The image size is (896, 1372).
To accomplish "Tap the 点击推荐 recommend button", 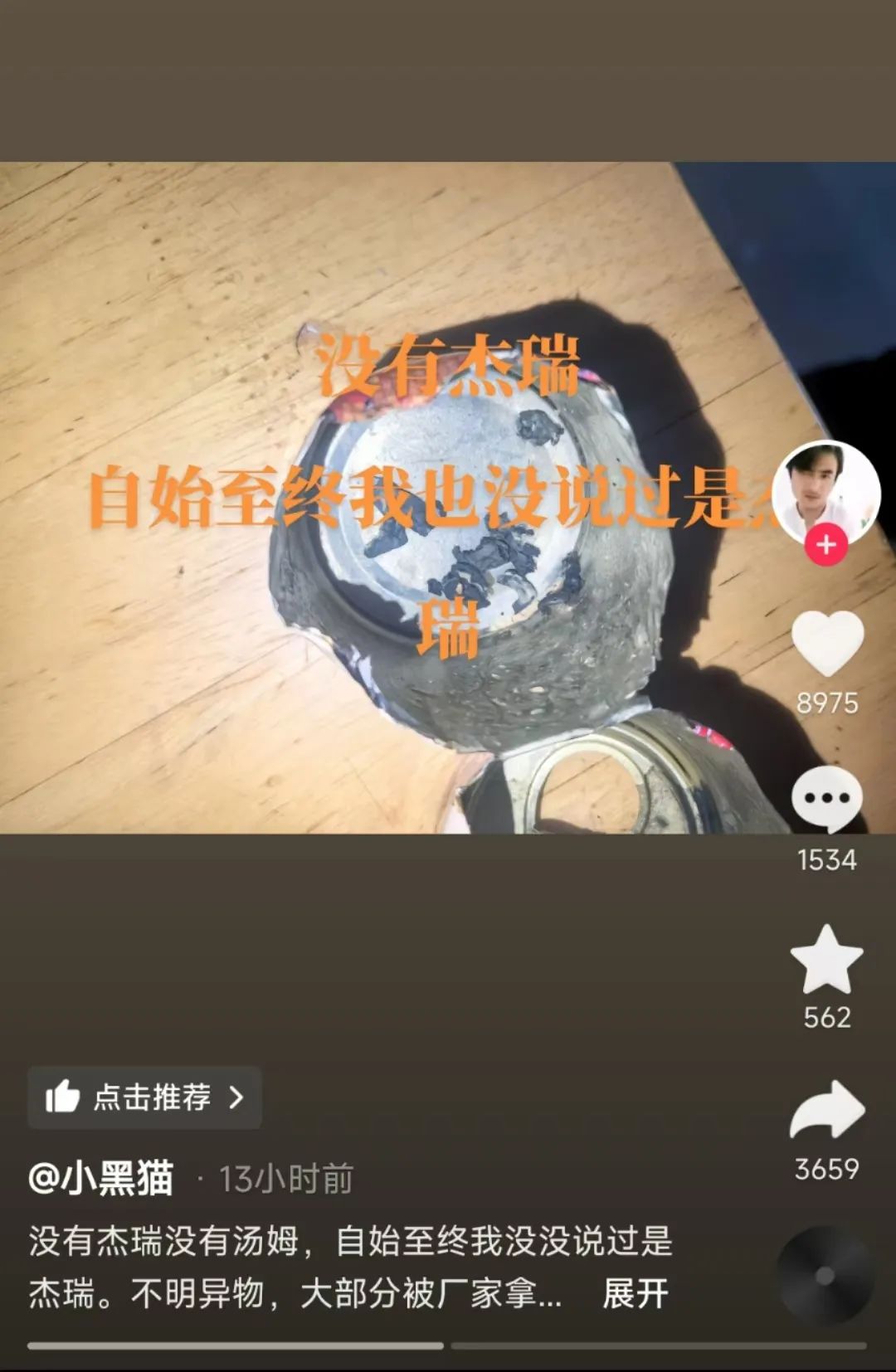I will click(145, 1097).
